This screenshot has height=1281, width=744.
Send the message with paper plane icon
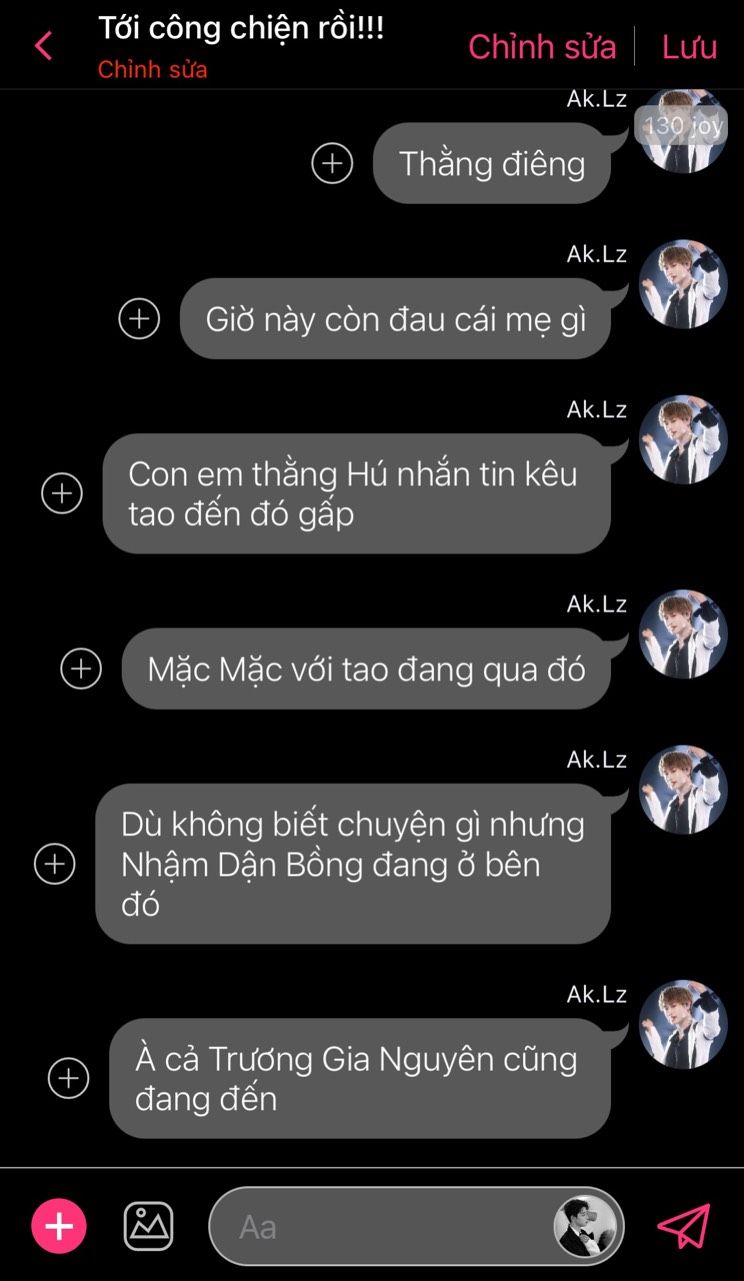click(684, 1226)
